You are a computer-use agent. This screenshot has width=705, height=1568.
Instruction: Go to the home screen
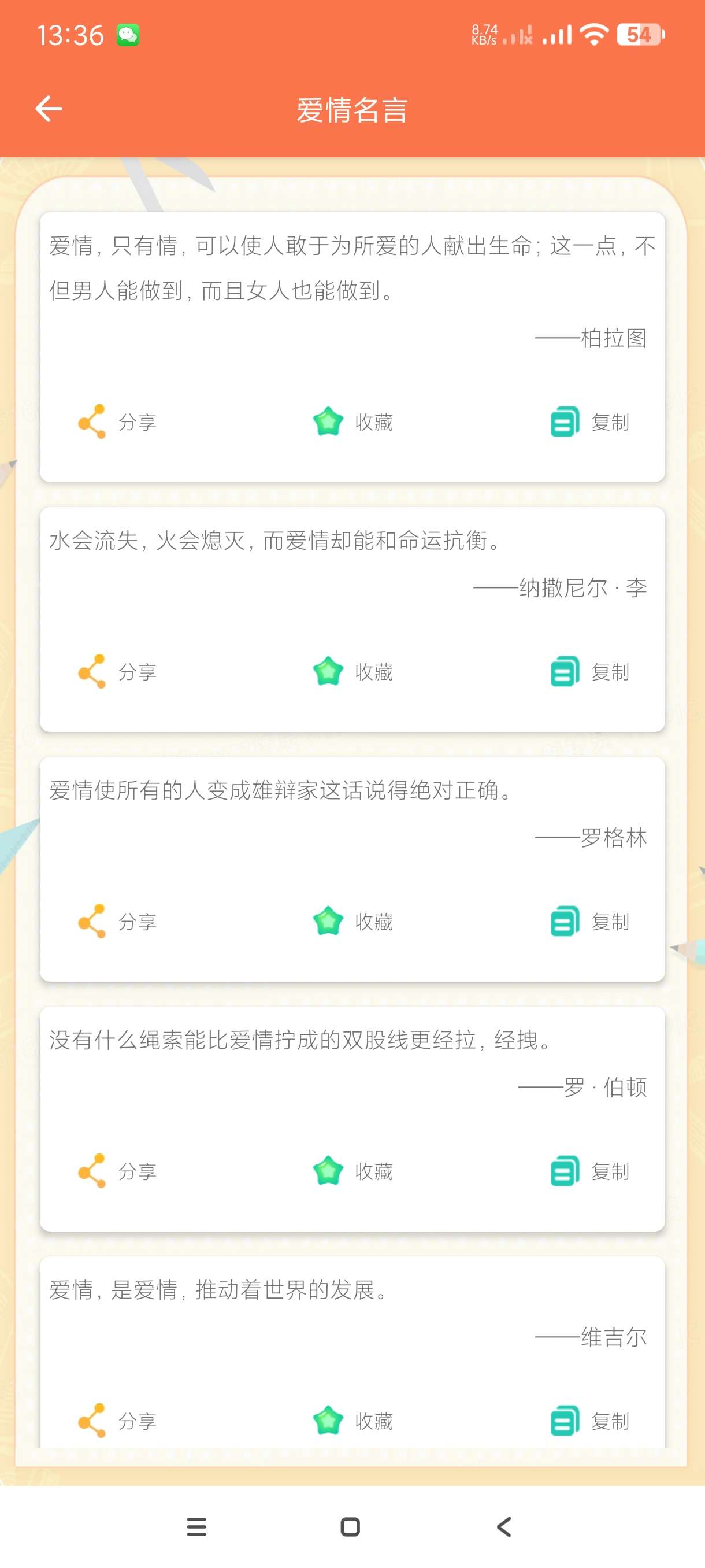tap(350, 1526)
